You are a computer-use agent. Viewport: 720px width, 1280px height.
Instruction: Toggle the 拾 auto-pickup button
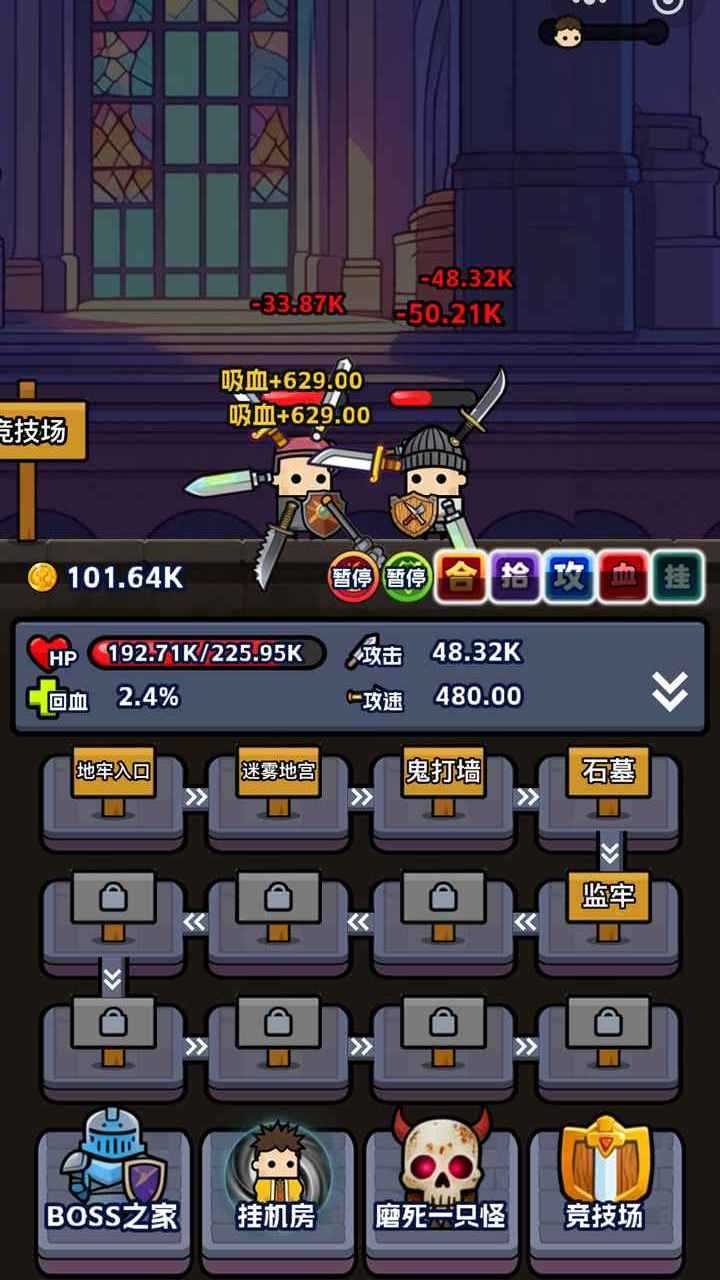[515, 578]
